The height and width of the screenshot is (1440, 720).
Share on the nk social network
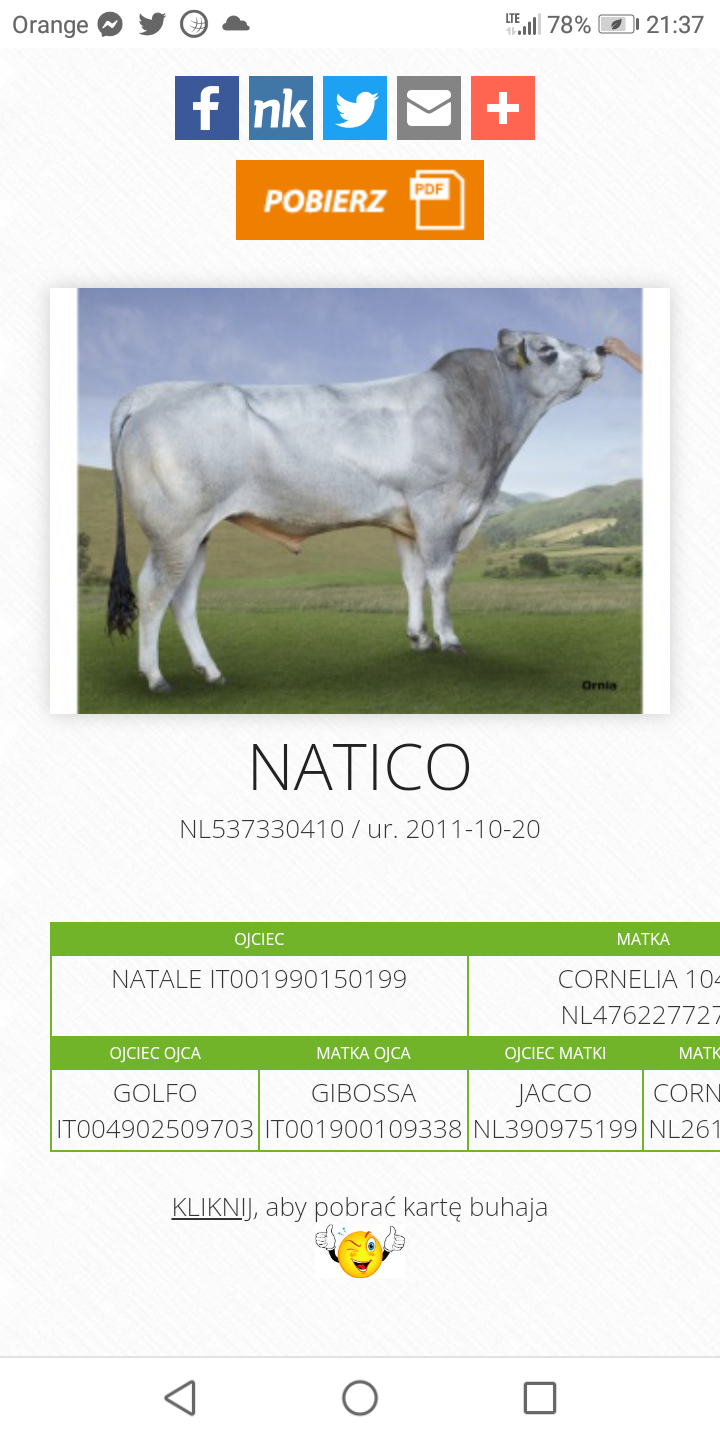pos(281,108)
